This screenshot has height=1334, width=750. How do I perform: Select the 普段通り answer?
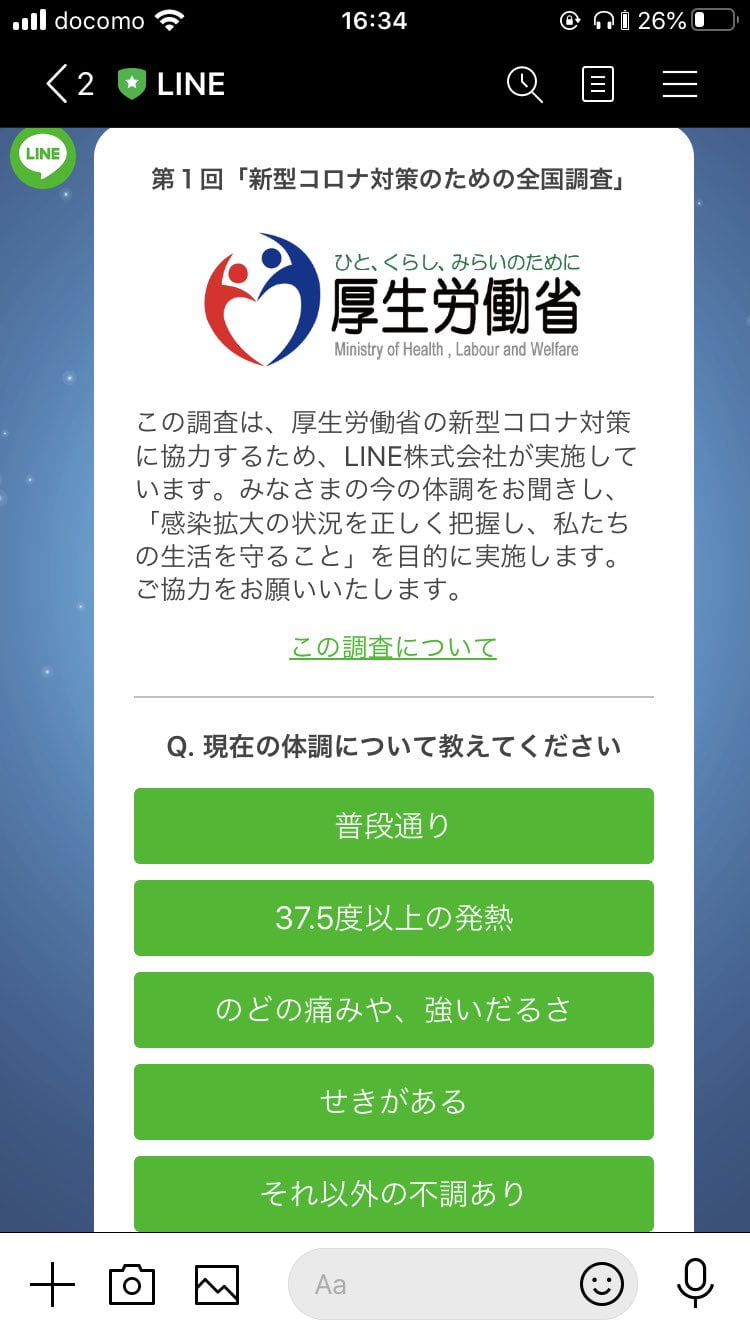[x=393, y=826]
